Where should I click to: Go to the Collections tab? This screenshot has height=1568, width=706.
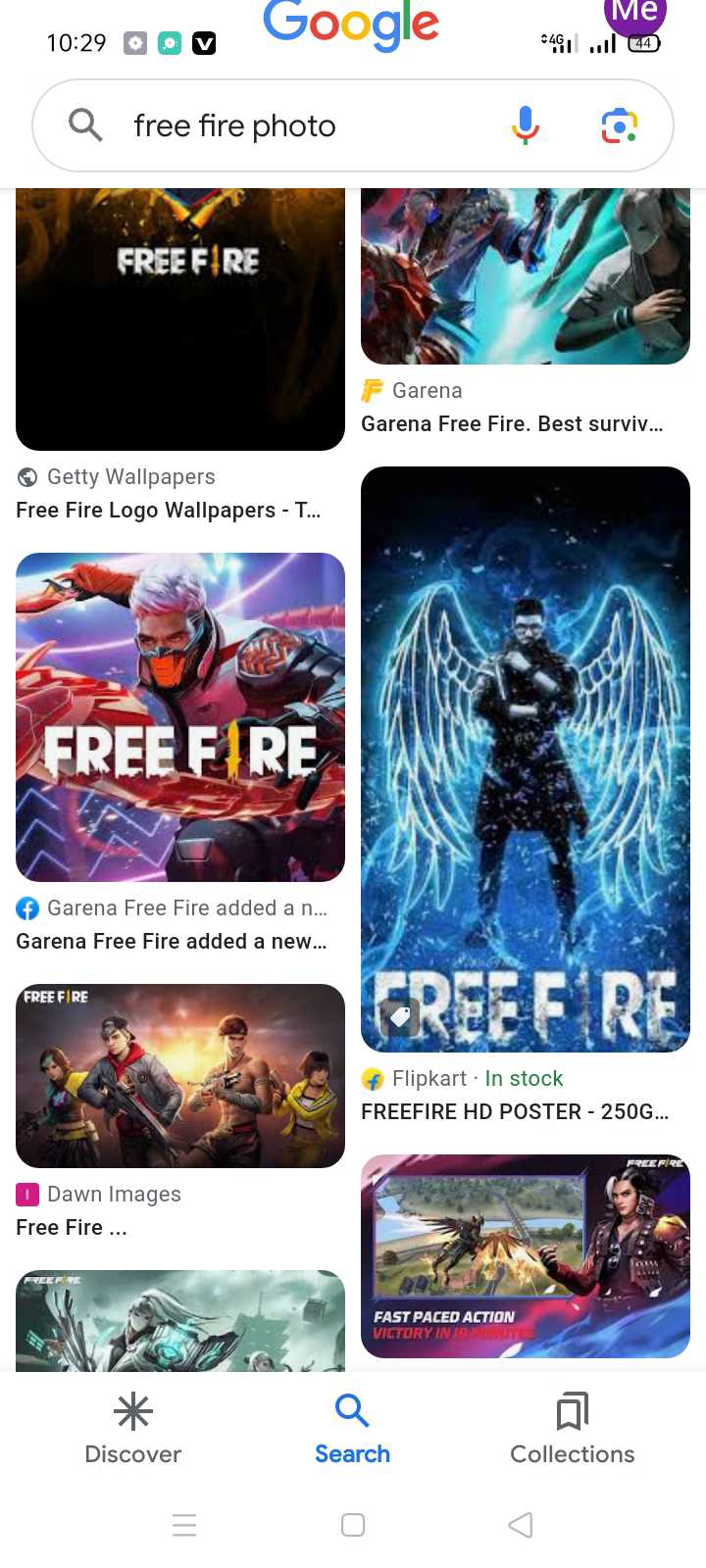(573, 1429)
